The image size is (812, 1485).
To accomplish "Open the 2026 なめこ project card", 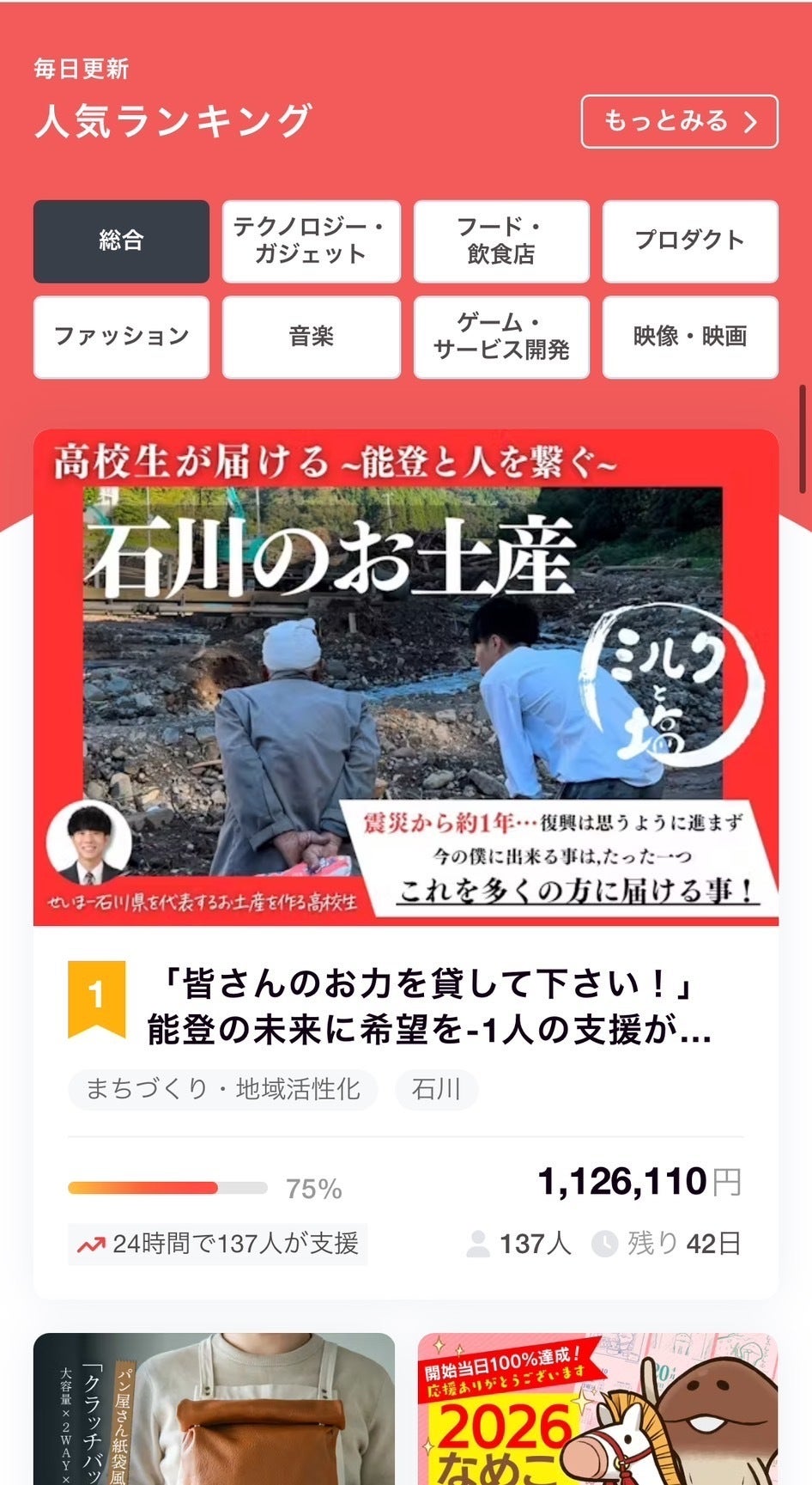I will click(x=597, y=1409).
